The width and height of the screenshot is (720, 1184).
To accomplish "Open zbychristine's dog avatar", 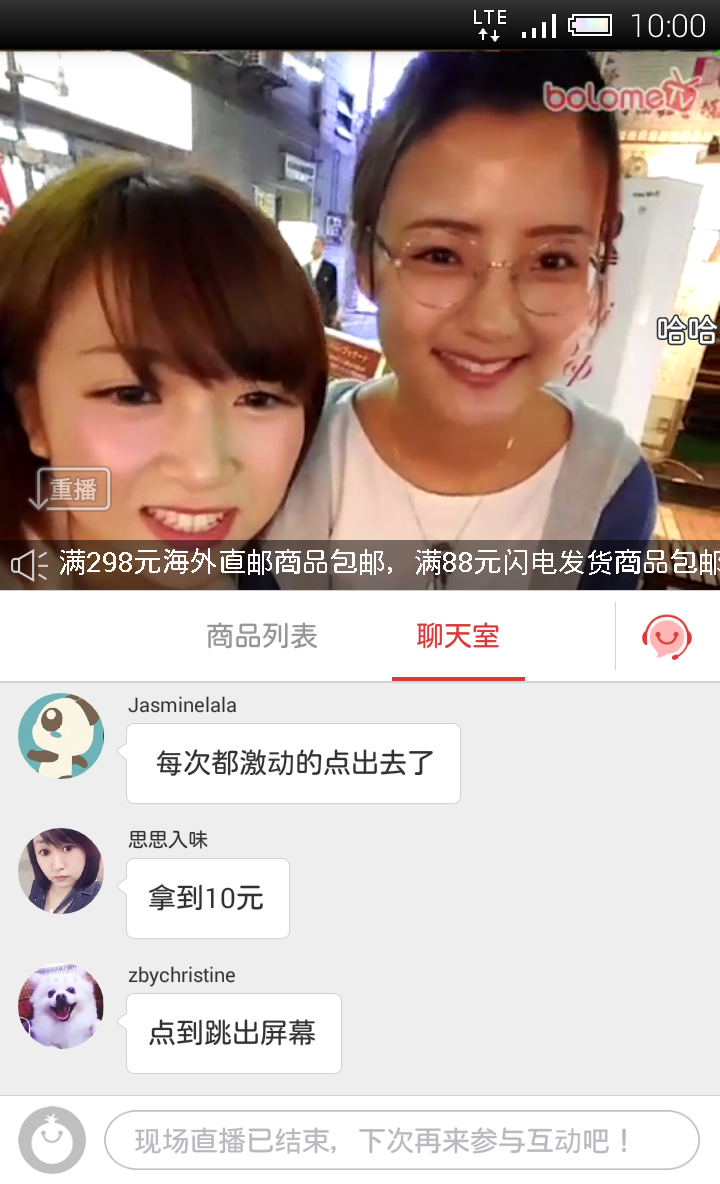I will tap(61, 1006).
